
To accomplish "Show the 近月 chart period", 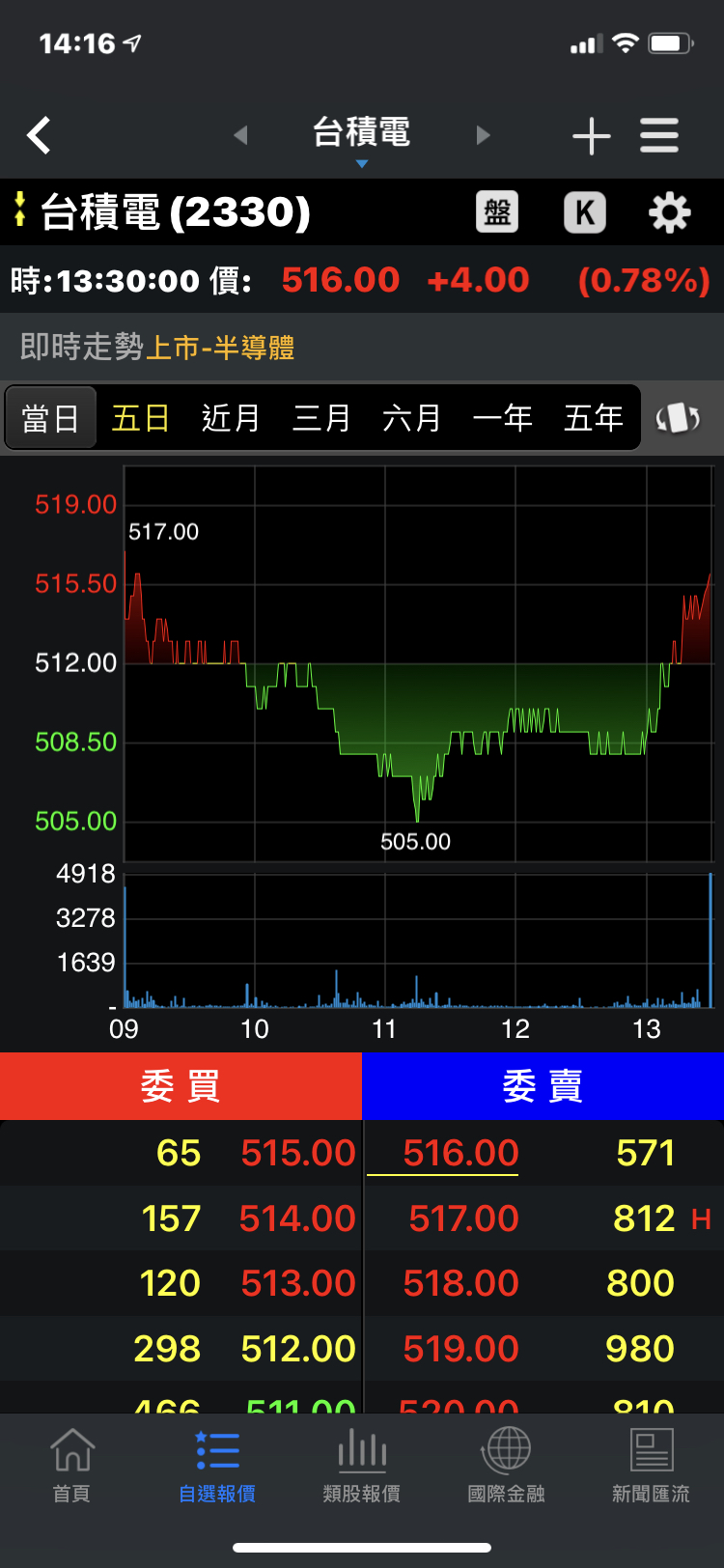I will (x=231, y=418).
